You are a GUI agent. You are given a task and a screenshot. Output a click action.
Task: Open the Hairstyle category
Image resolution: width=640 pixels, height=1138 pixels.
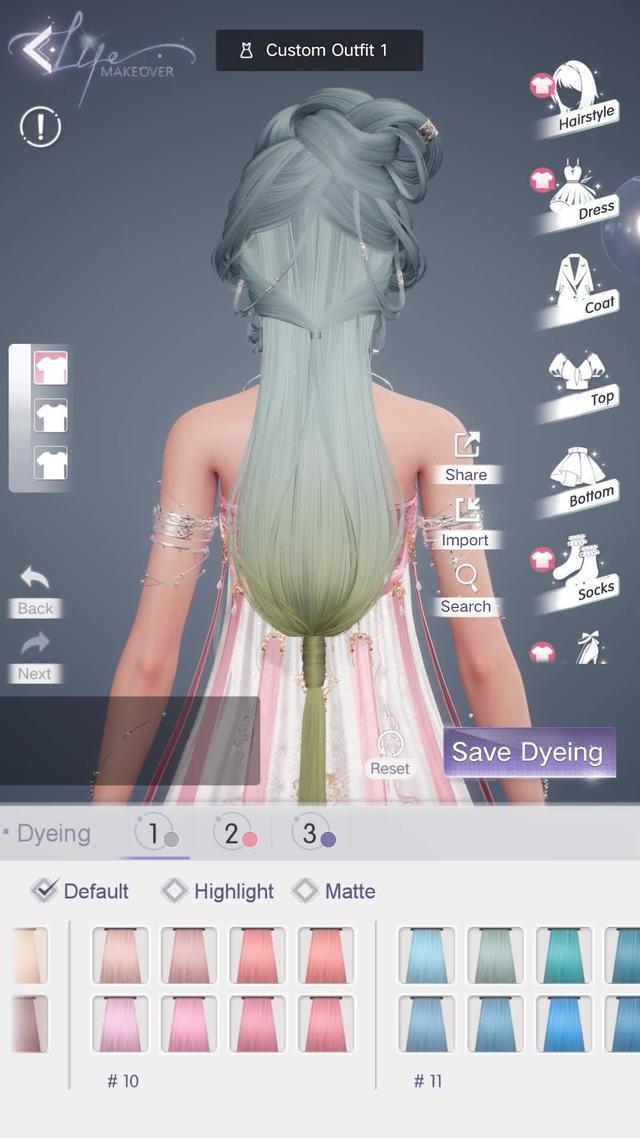point(578,99)
